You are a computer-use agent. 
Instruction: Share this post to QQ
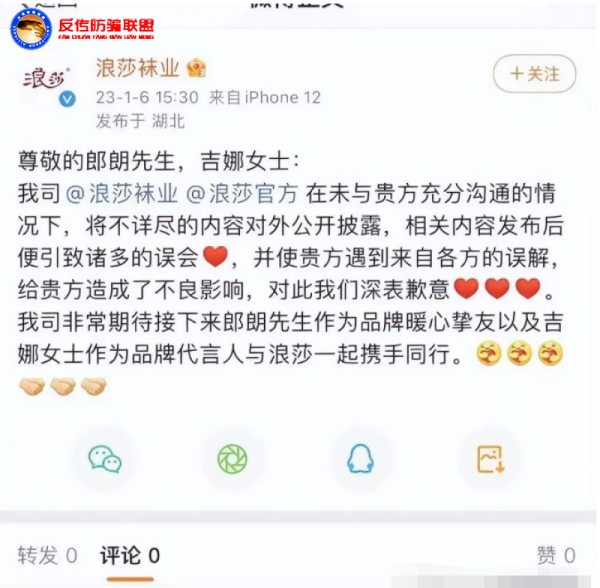pos(360,458)
